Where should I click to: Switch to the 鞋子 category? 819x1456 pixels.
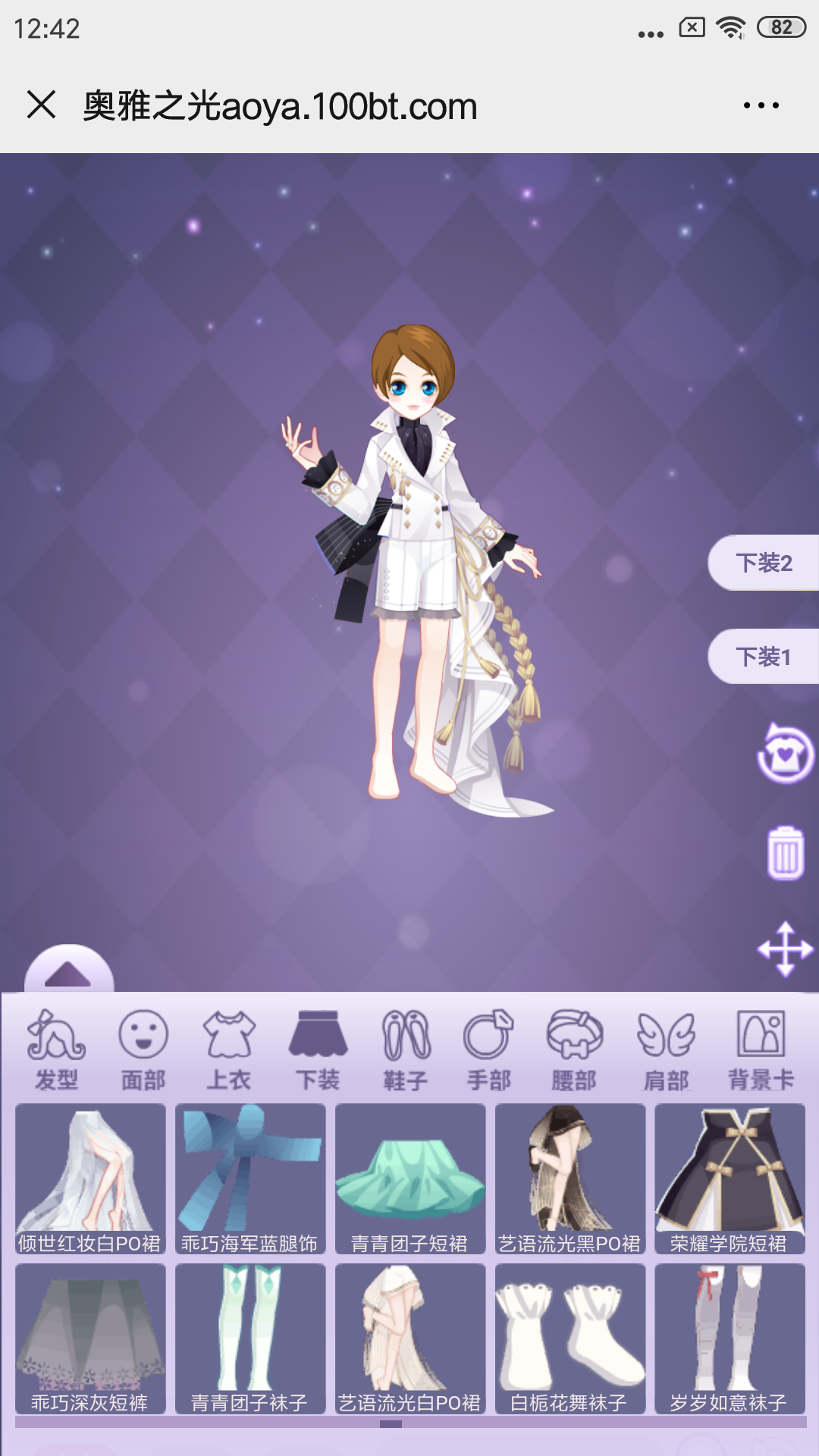tap(406, 1050)
